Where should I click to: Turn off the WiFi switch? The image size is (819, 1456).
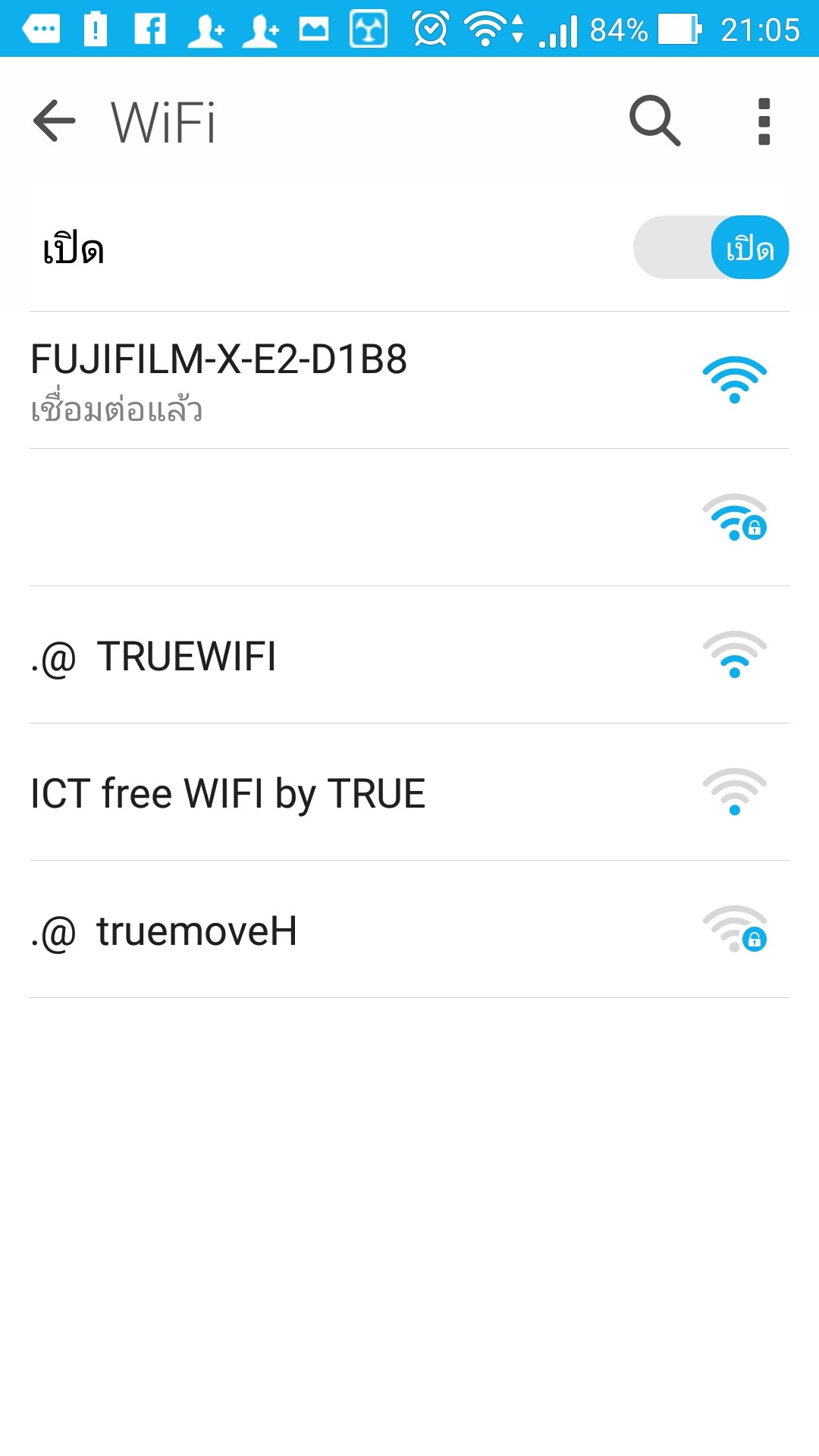coord(711,247)
